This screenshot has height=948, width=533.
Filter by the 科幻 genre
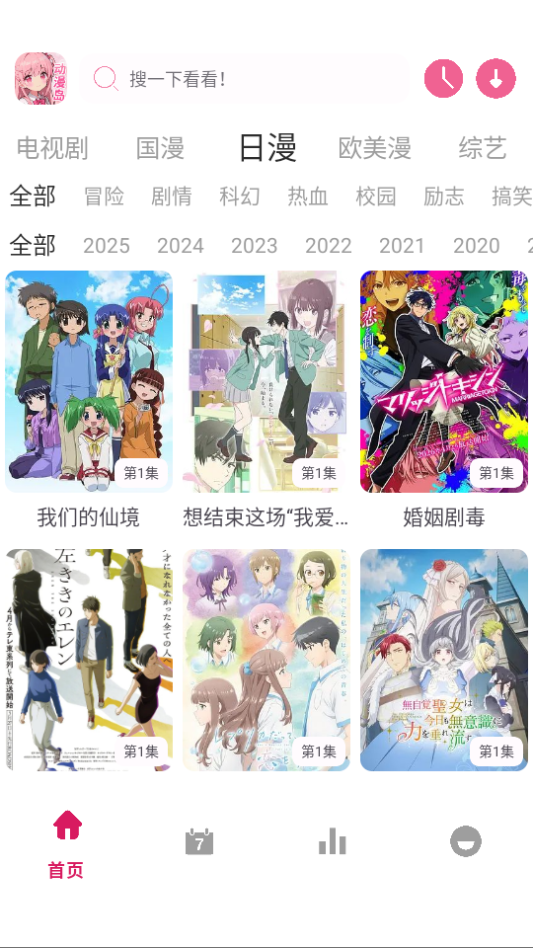(x=239, y=196)
